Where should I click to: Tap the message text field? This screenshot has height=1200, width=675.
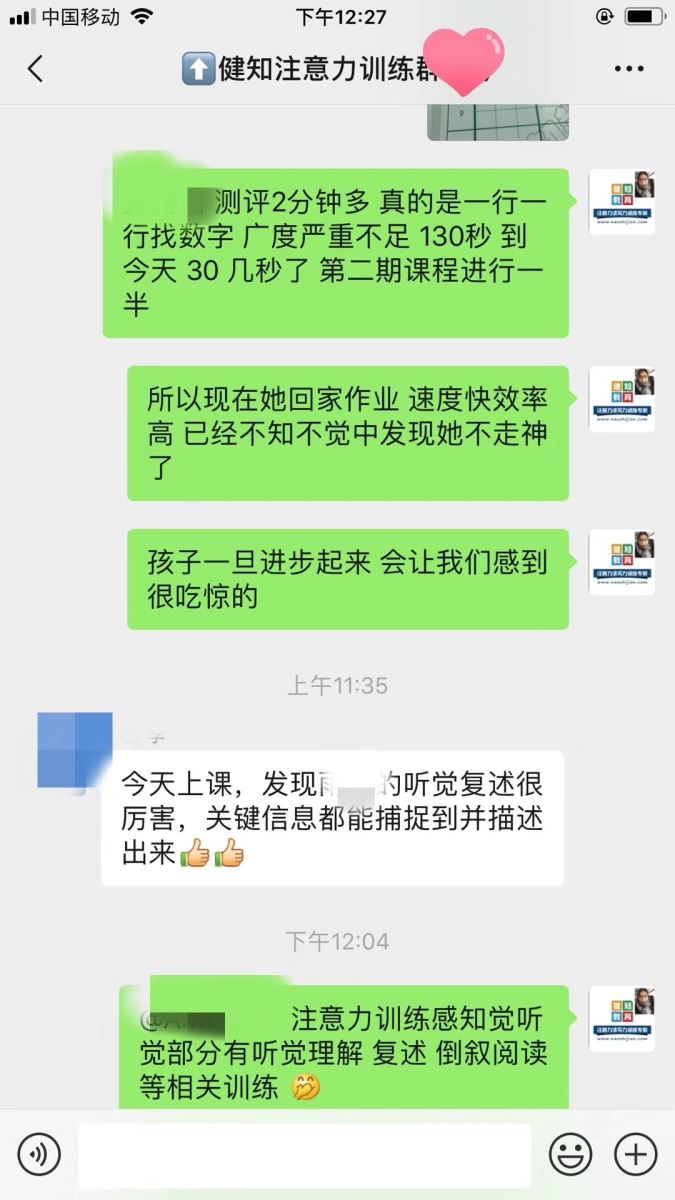pyautogui.click(x=304, y=1155)
